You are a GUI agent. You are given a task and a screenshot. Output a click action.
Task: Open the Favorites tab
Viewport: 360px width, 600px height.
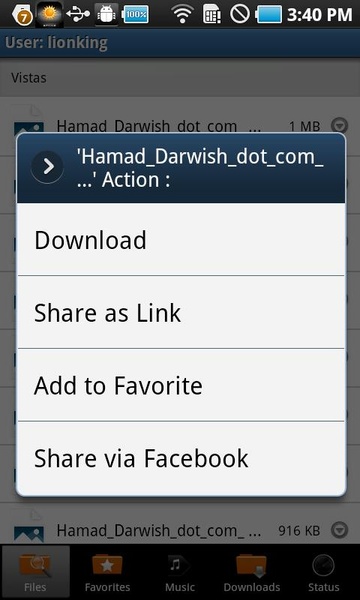pos(108,572)
